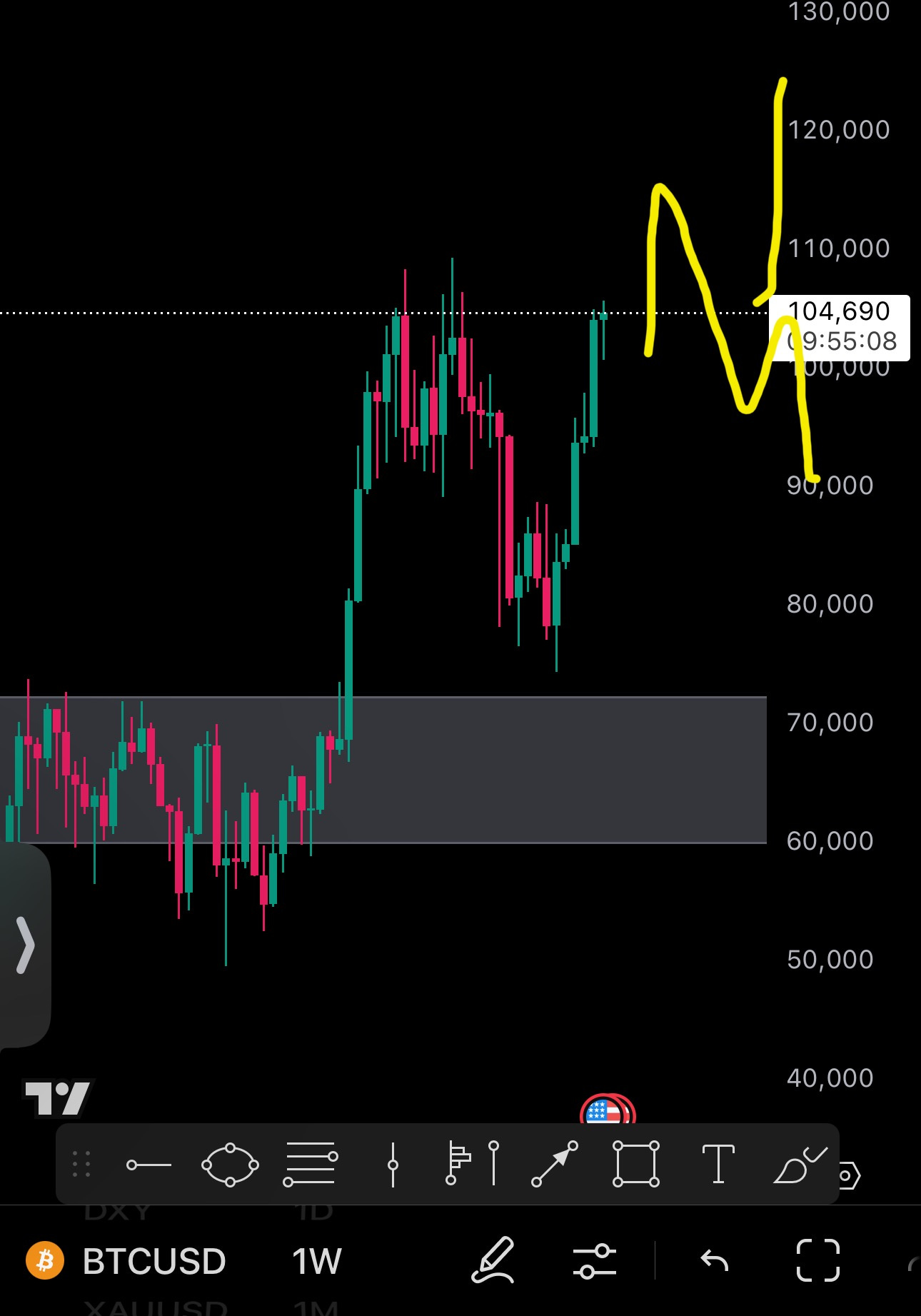Open chart settings sliders icon
Image resolution: width=921 pixels, height=1316 pixels.
point(594,1261)
